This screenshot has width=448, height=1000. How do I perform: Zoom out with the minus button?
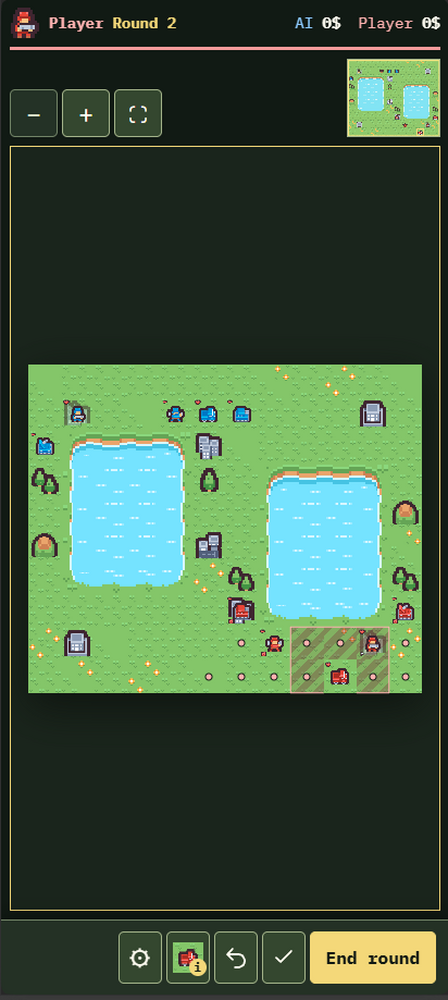[x=34, y=114]
